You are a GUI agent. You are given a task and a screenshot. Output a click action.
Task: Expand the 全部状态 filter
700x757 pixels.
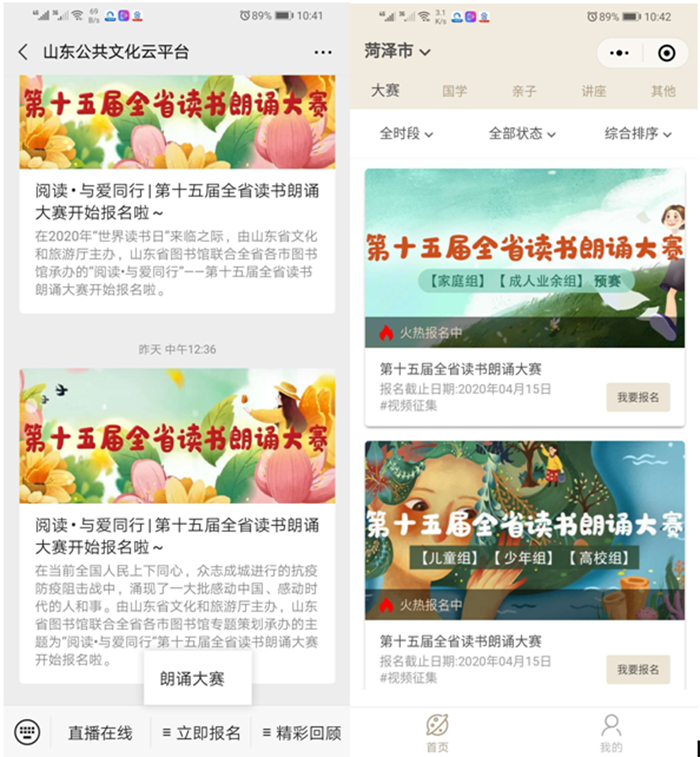click(522, 134)
